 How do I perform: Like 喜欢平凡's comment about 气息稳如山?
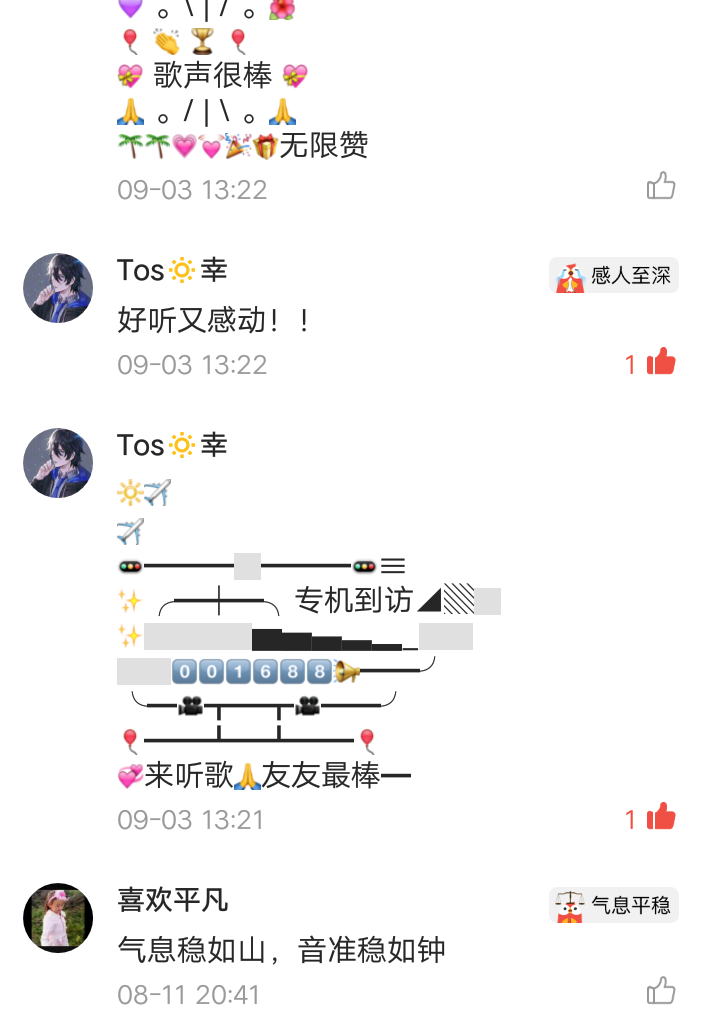point(661,991)
